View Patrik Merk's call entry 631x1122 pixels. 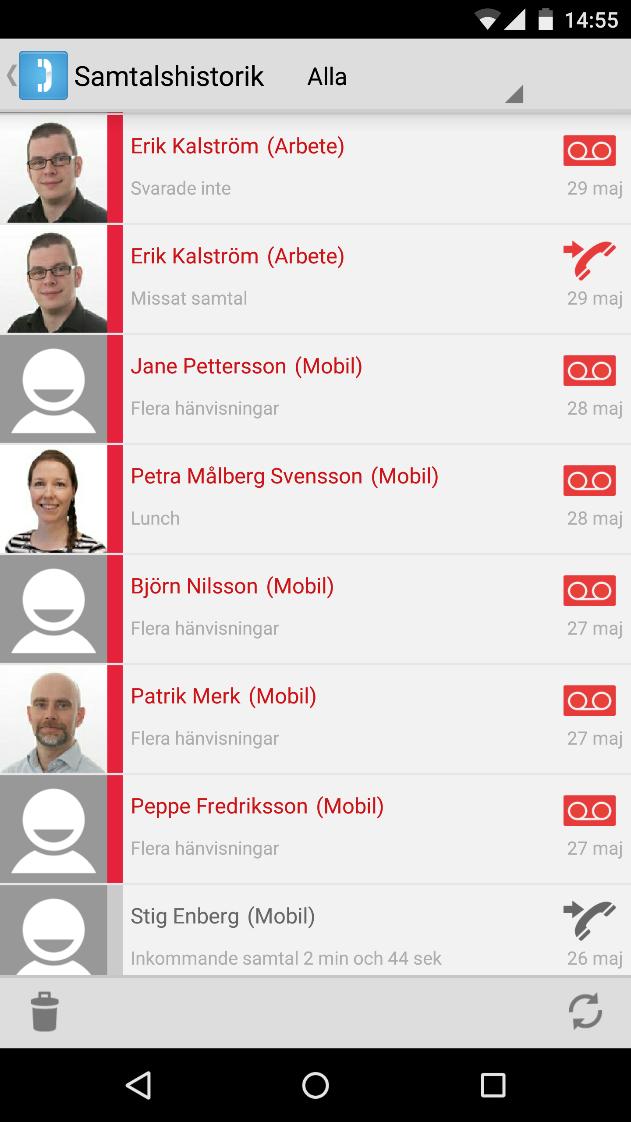point(340,718)
